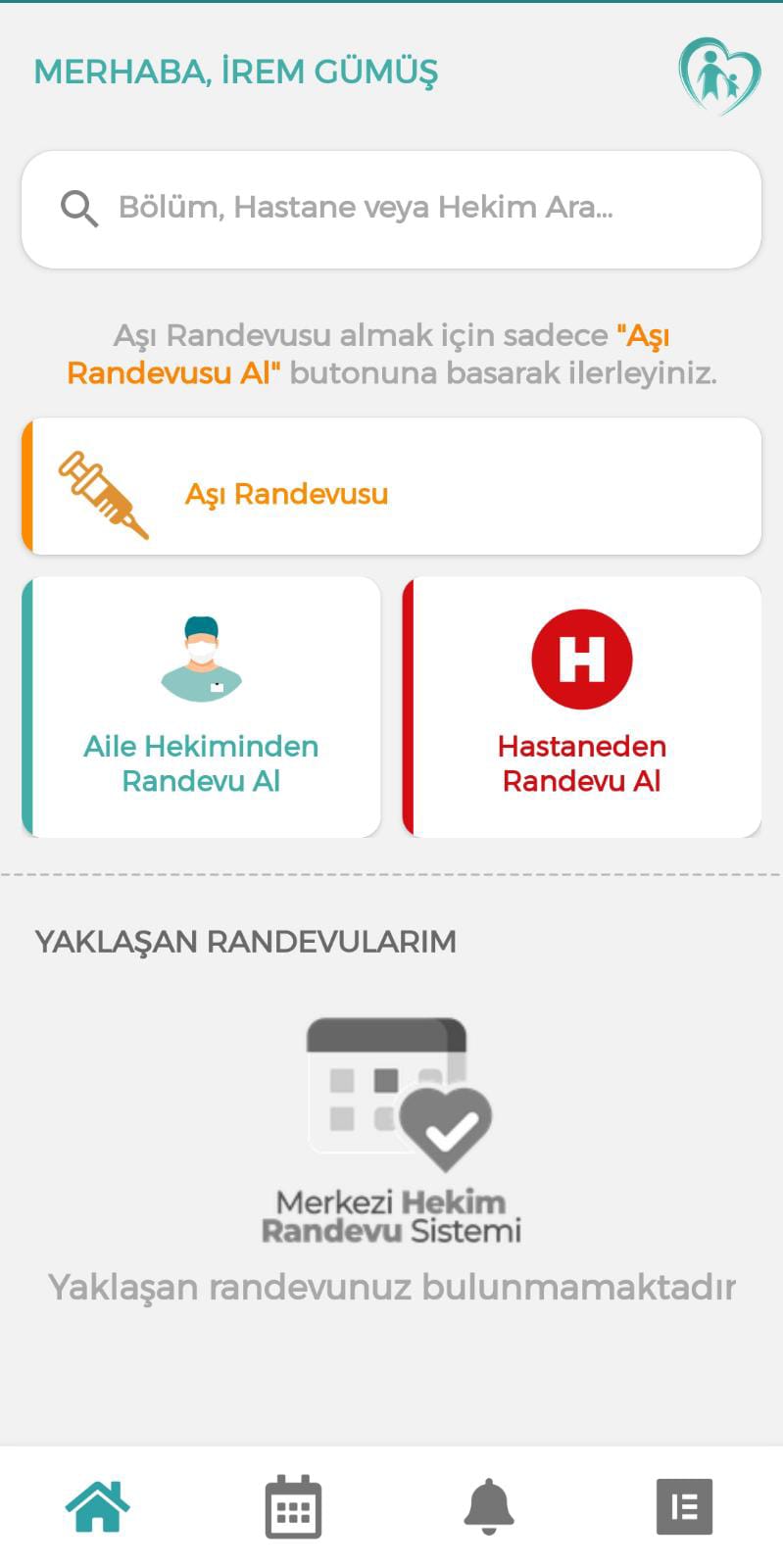Open Aşı Randevusu card
The height and width of the screenshot is (1568, 783).
pos(392,487)
